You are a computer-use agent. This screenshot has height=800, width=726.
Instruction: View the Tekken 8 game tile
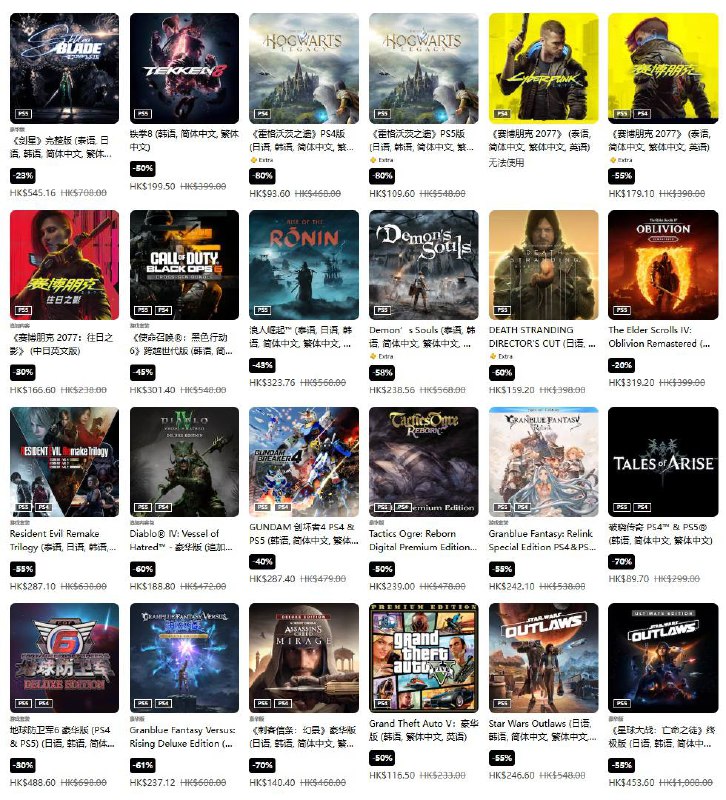(184, 68)
